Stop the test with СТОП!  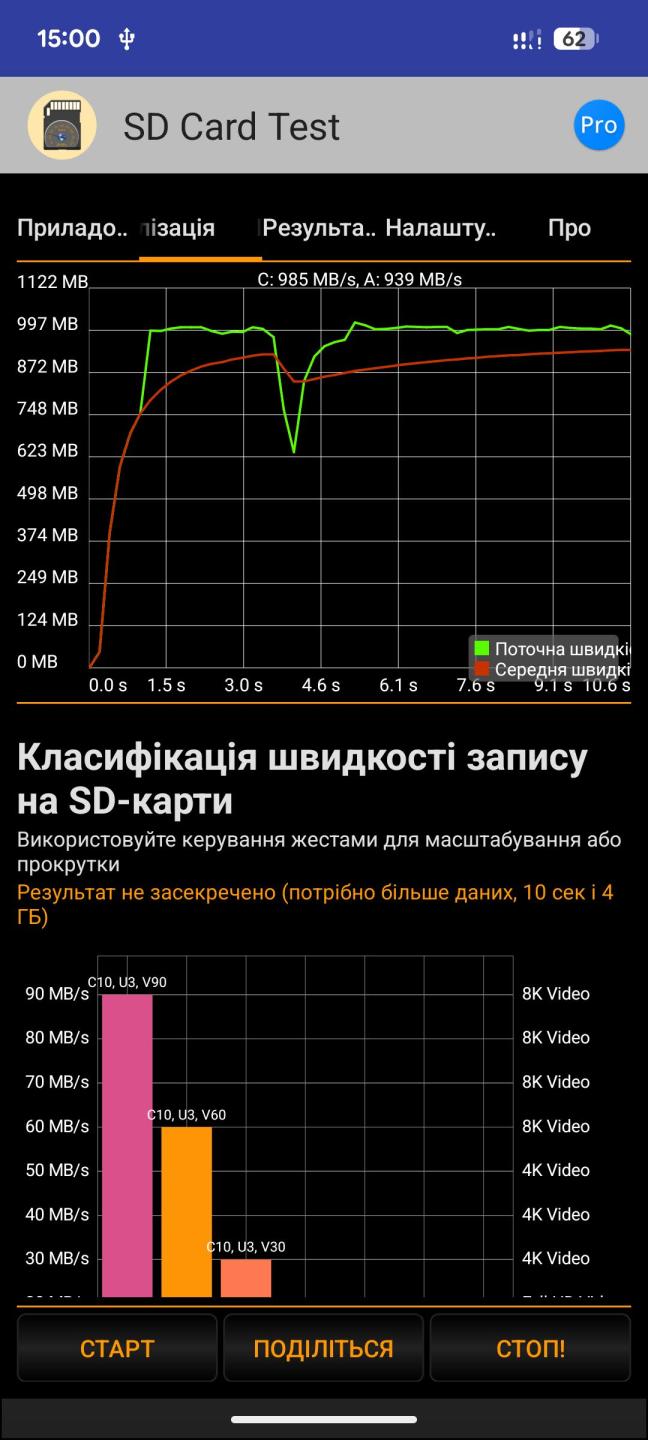530,1348
